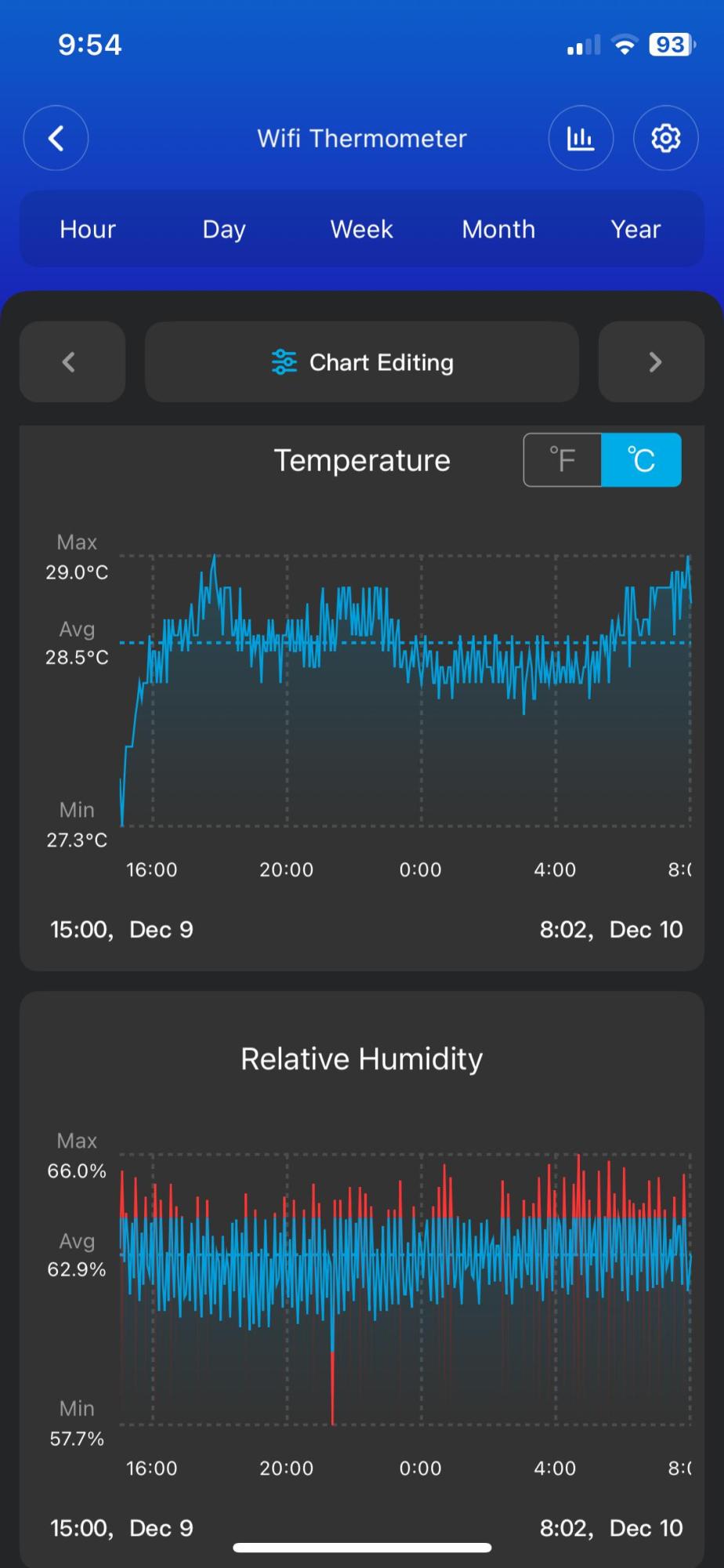This screenshot has width=724, height=1568.
Task: Select the Week tab
Action: [x=361, y=229]
